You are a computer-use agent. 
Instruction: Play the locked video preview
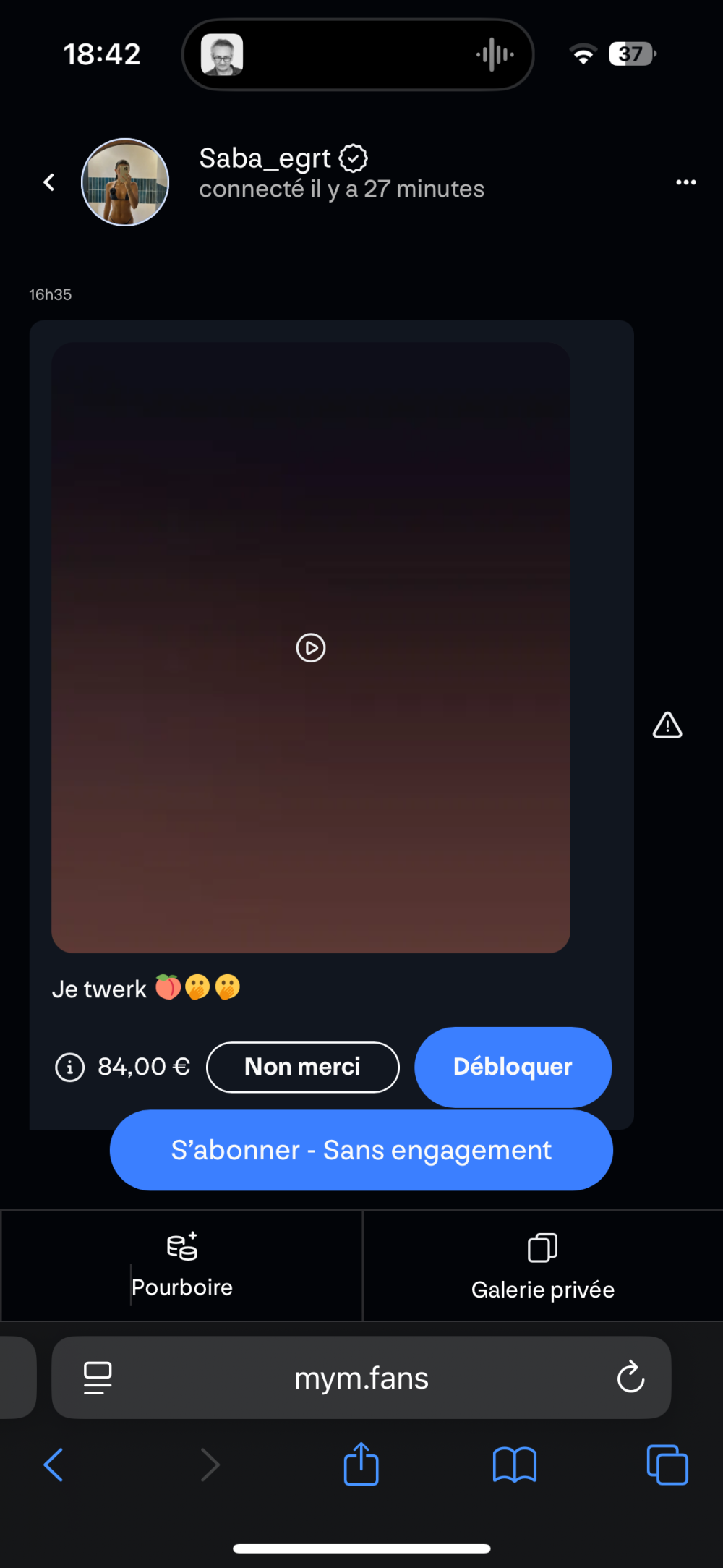click(x=311, y=647)
